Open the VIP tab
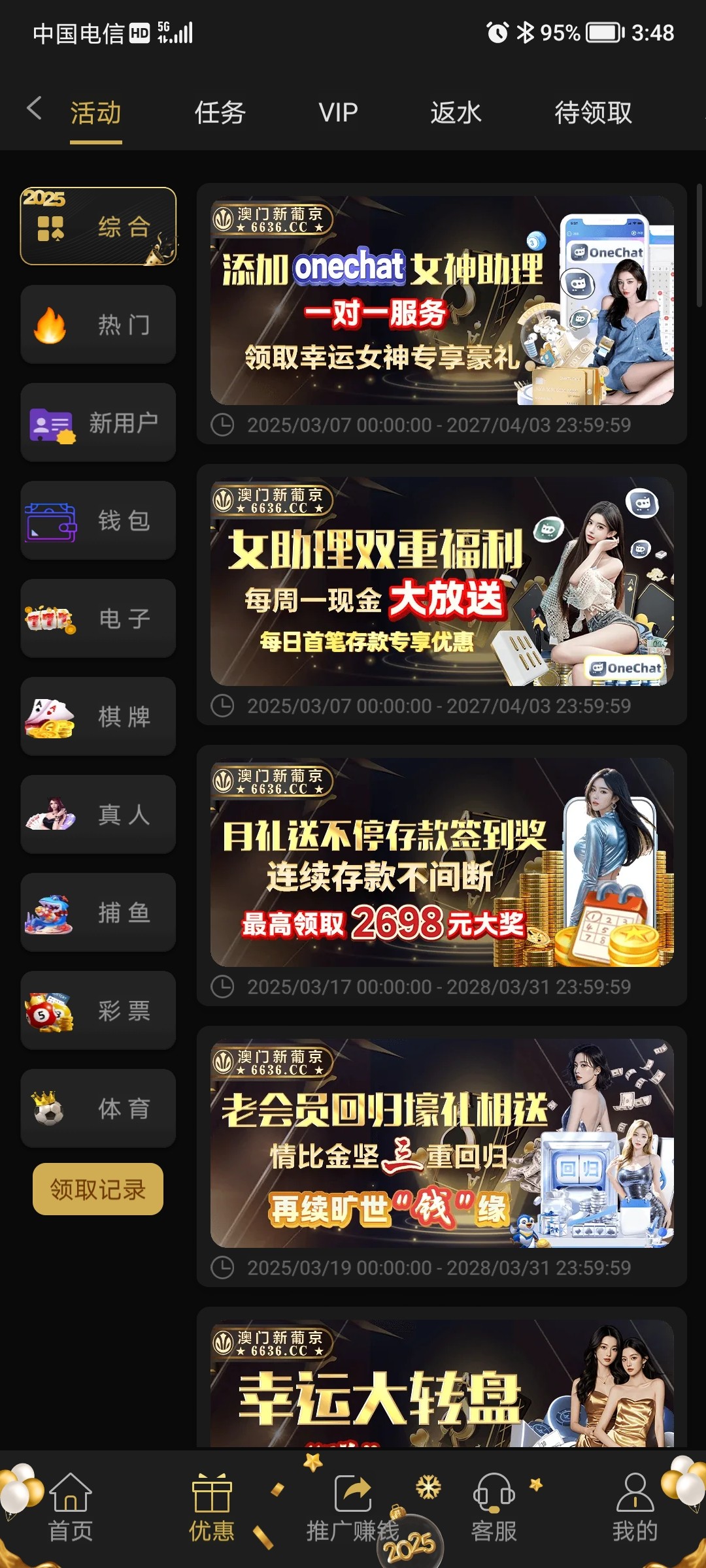This screenshot has width=706, height=1568. [338, 112]
